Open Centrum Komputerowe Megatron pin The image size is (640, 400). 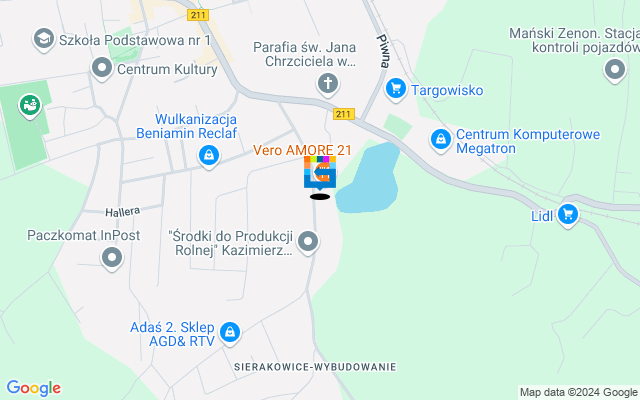pyautogui.click(x=439, y=137)
